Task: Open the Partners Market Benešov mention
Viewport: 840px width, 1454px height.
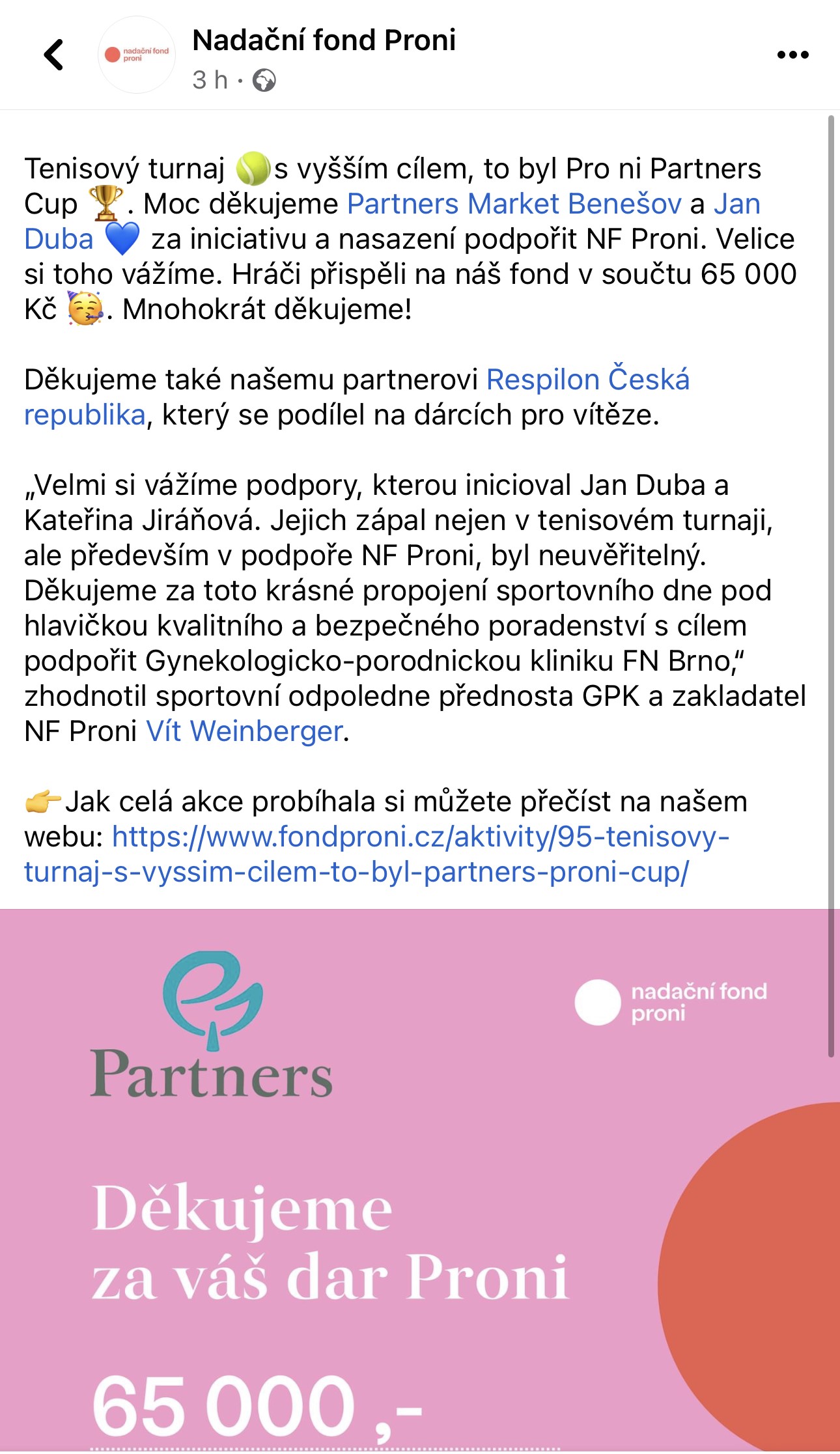Action: point(514,204)
